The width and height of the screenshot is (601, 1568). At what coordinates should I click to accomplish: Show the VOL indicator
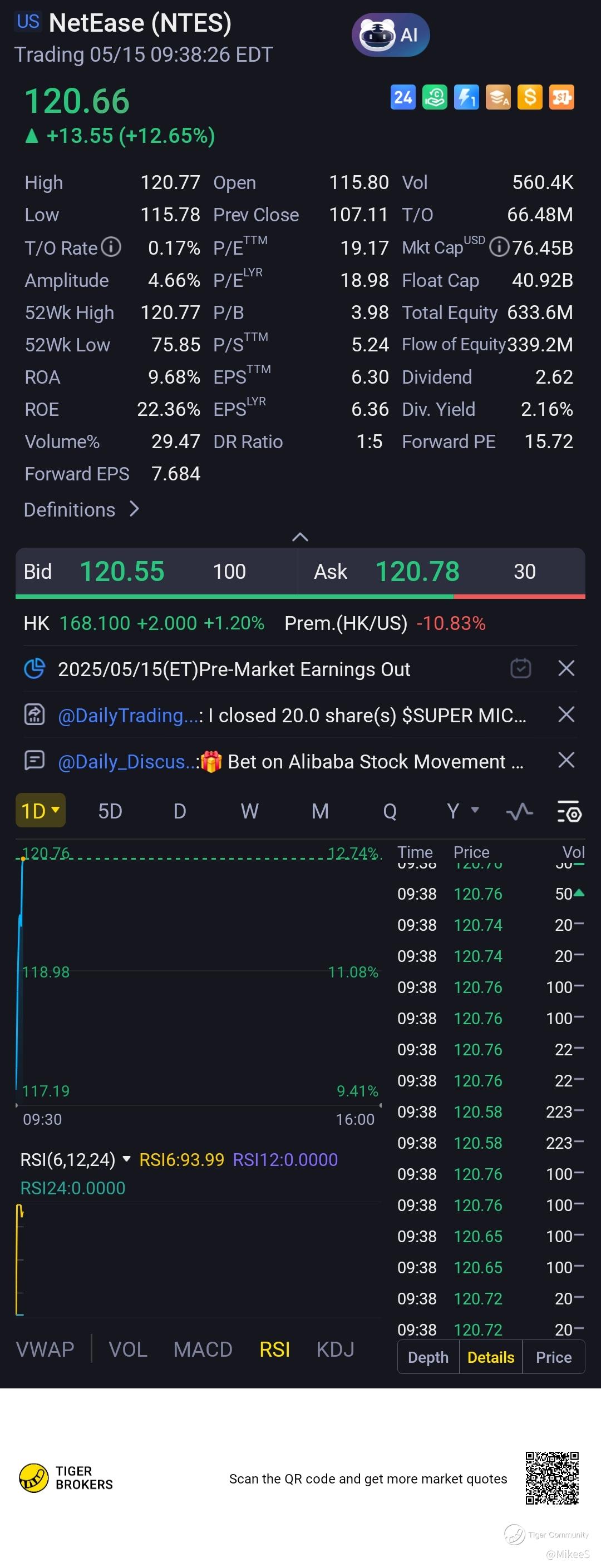[128, 1349]
